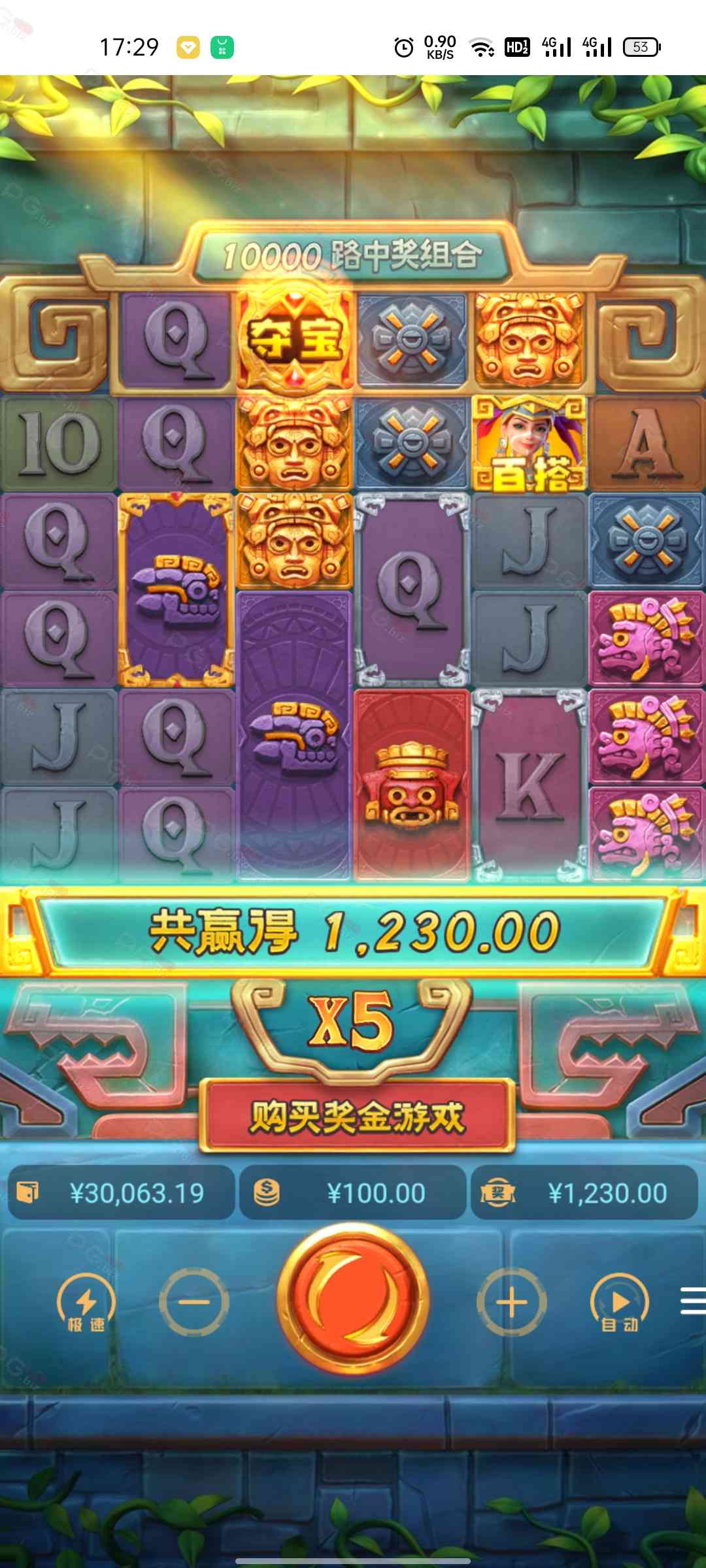The width and height of the screenshot is (706, 1568).
Task: Enable turbo spin mode (极速)
Action: 86,1303
